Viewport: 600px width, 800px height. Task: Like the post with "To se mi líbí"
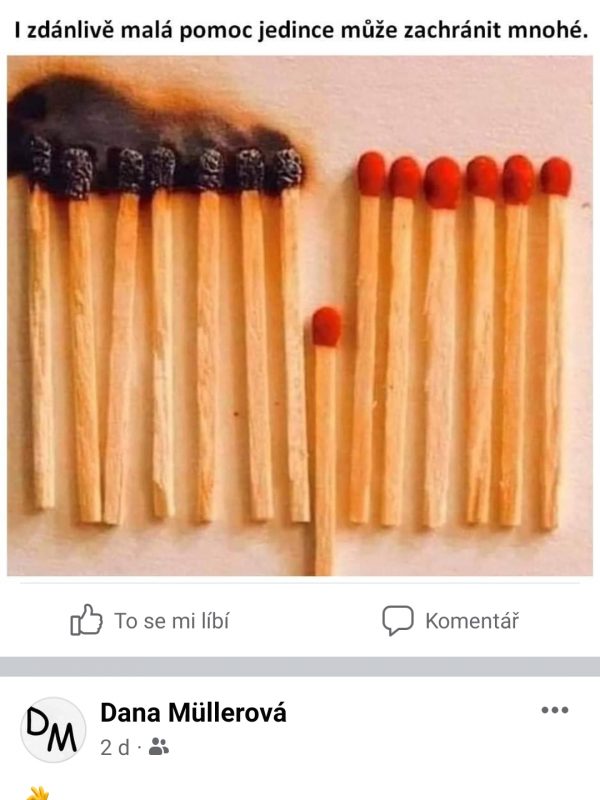pos(150,621)
